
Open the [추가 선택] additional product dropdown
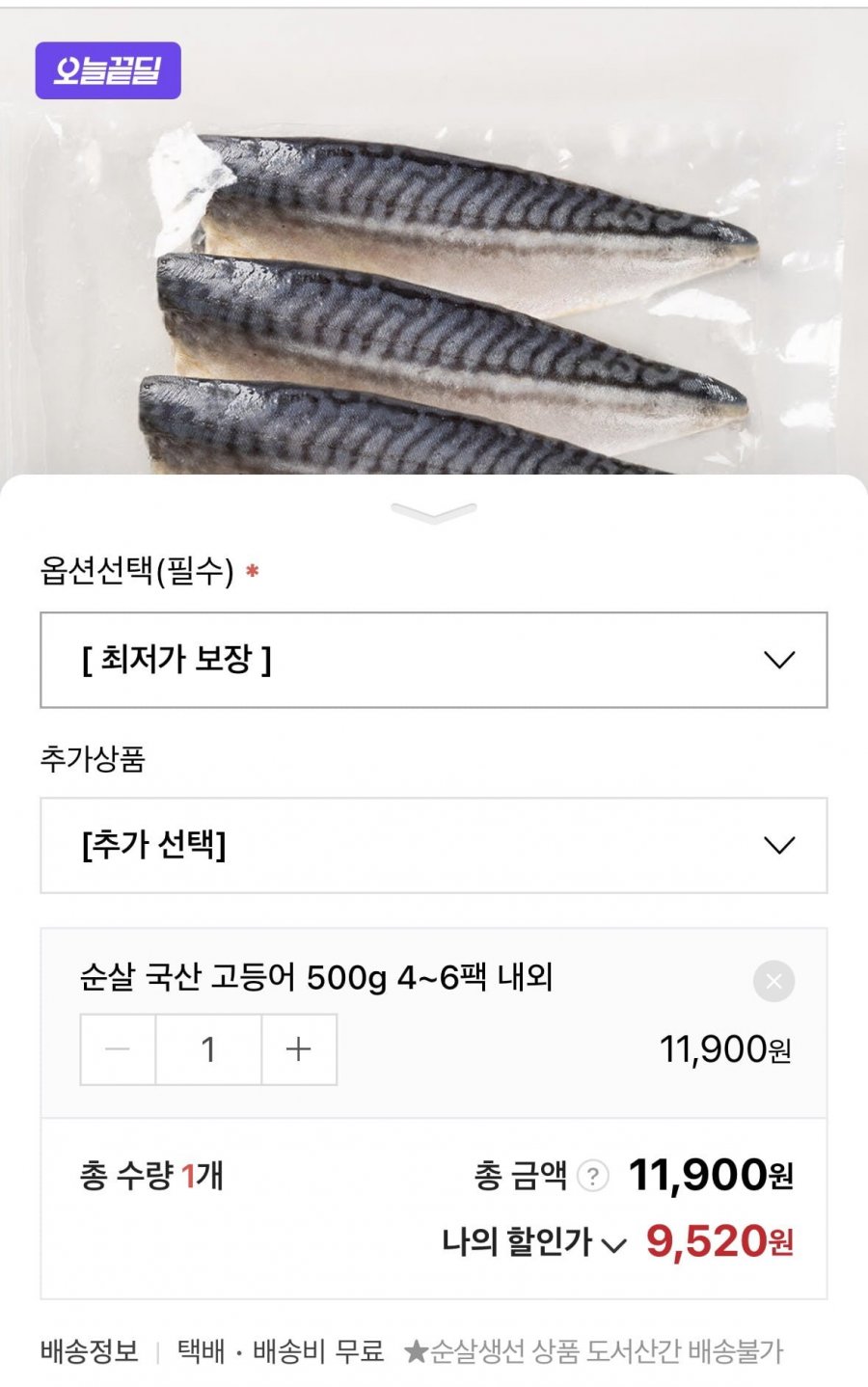coord(432,846)
